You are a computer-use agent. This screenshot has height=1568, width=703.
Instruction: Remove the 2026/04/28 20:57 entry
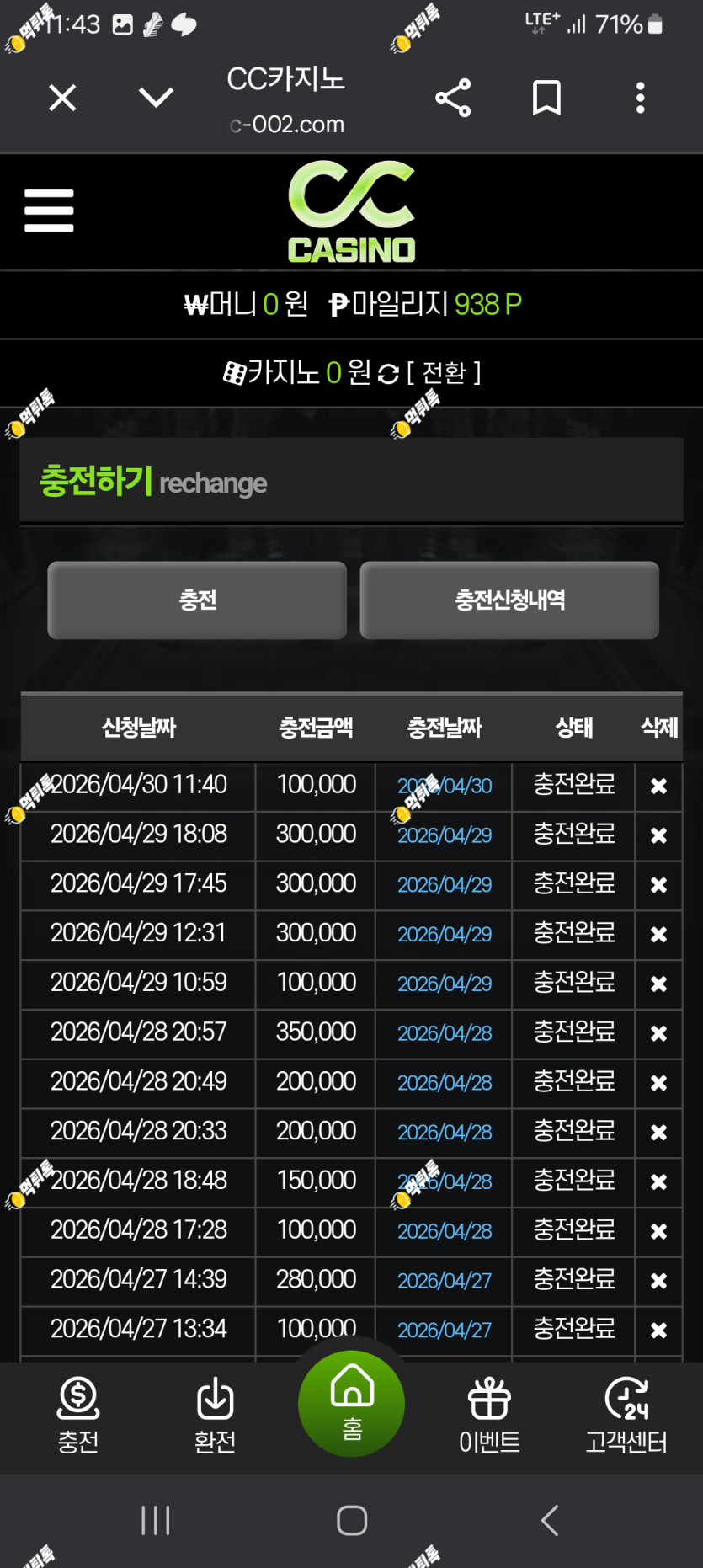click(x=658, y=1034)
